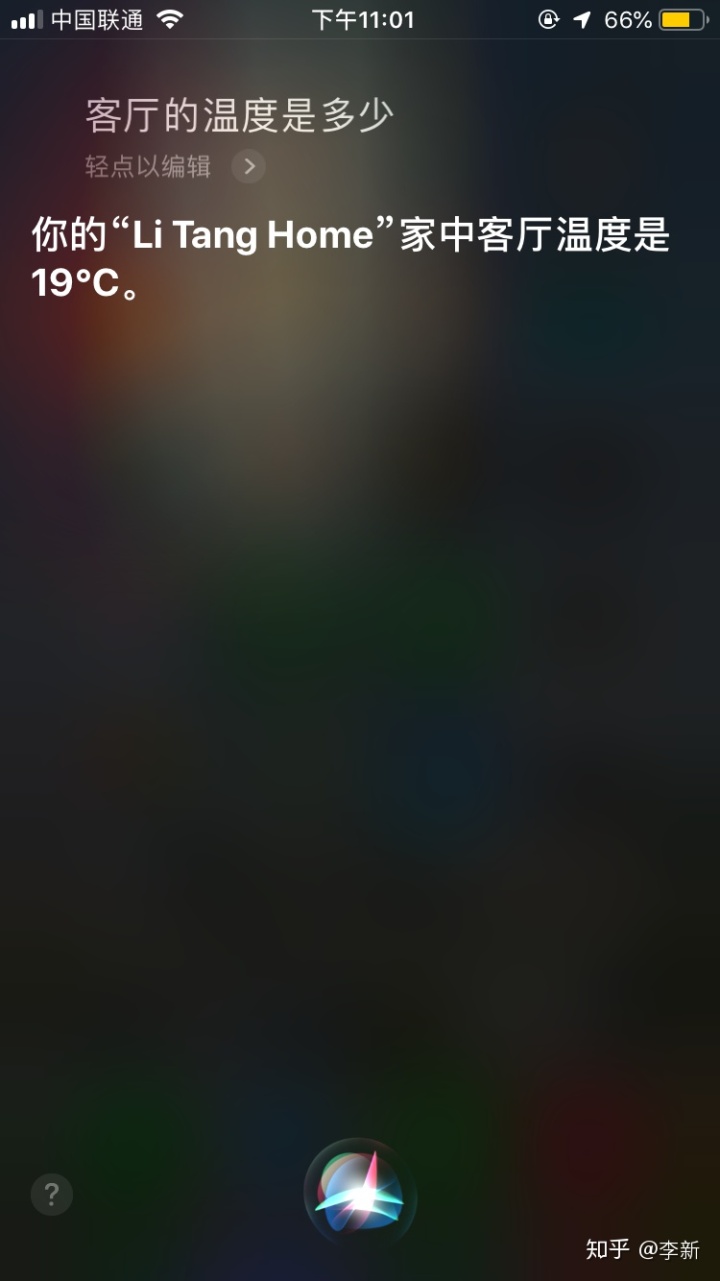Open the Siri help question mark

point(52,1194)
